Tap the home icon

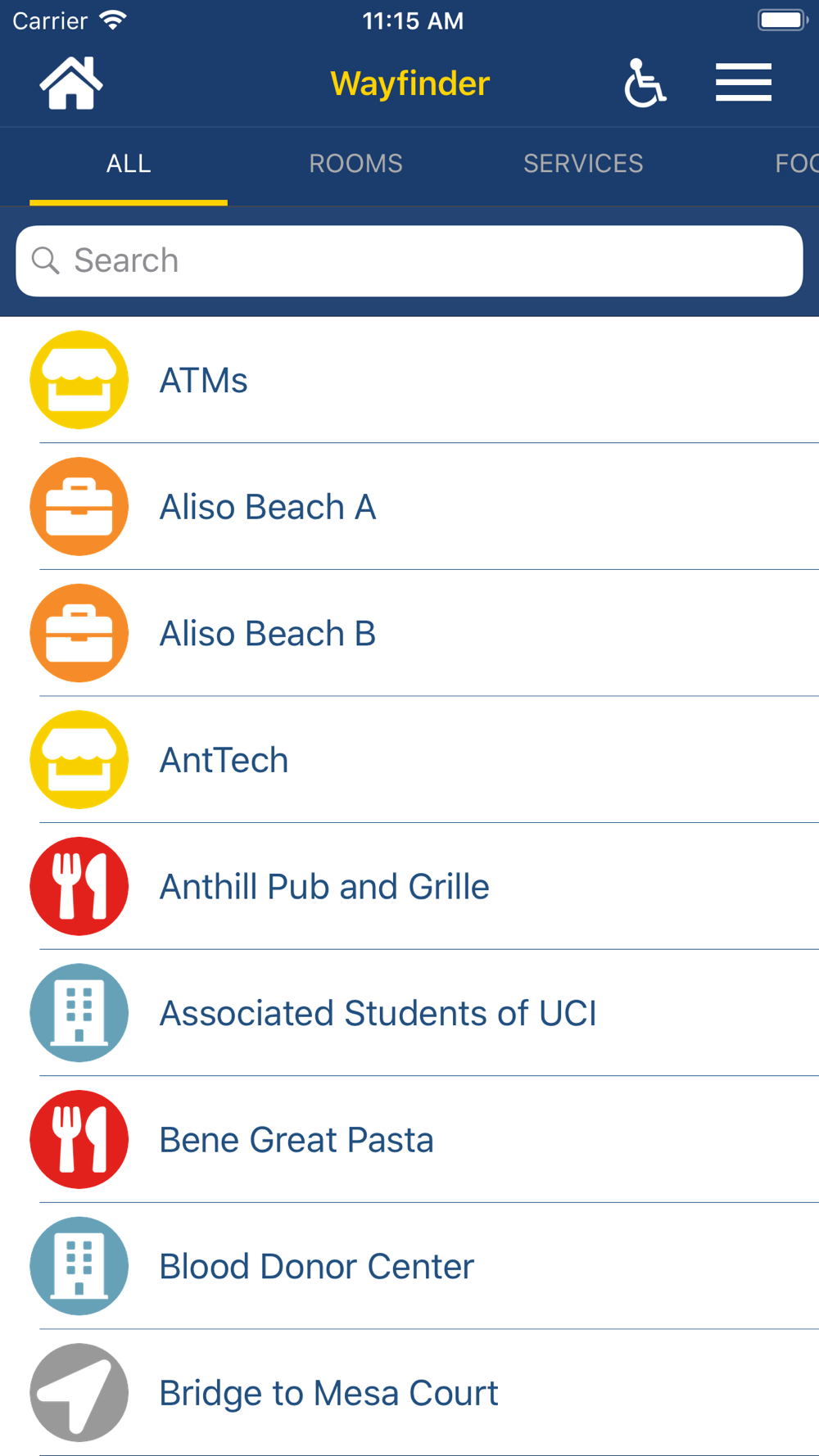coord(71,83)
